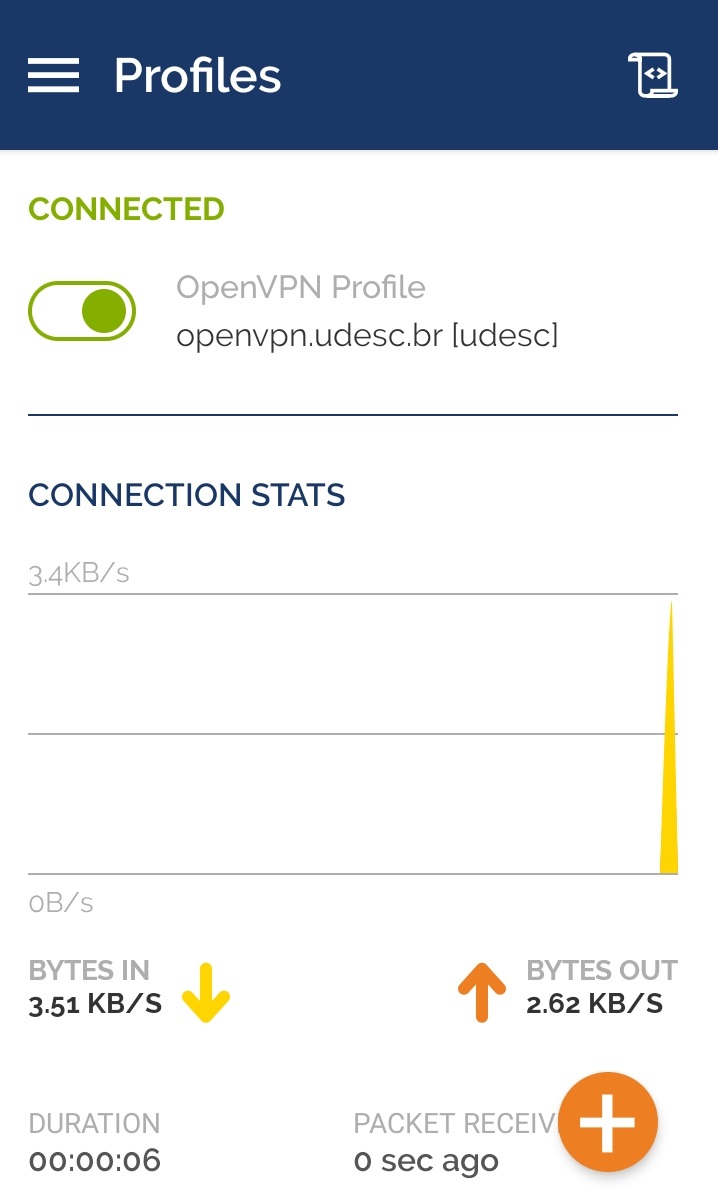Viewport: 718px width, 1200px height.
Task: Add a new profile with plus button
Action: pos(607,1121)
